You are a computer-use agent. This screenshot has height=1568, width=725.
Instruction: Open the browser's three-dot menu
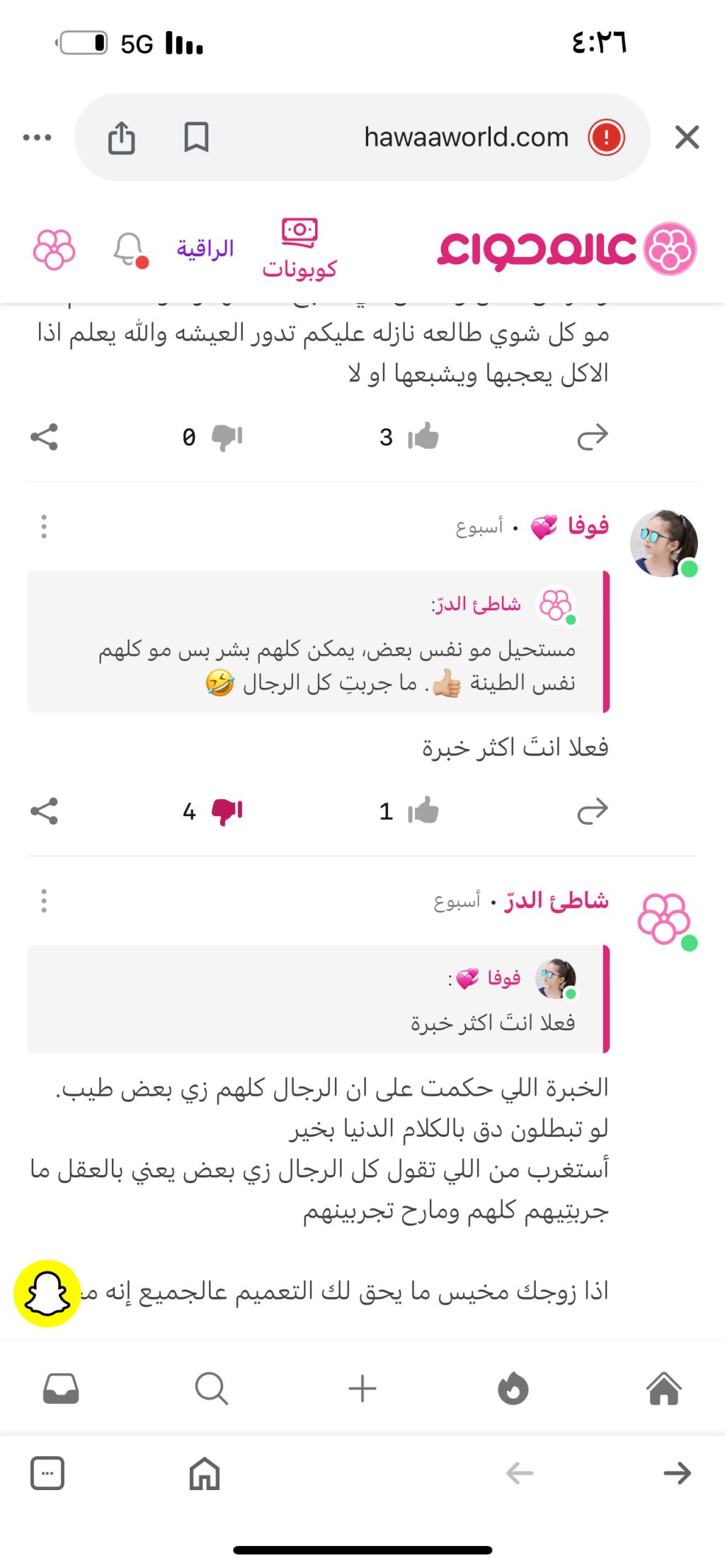(37, 137)
